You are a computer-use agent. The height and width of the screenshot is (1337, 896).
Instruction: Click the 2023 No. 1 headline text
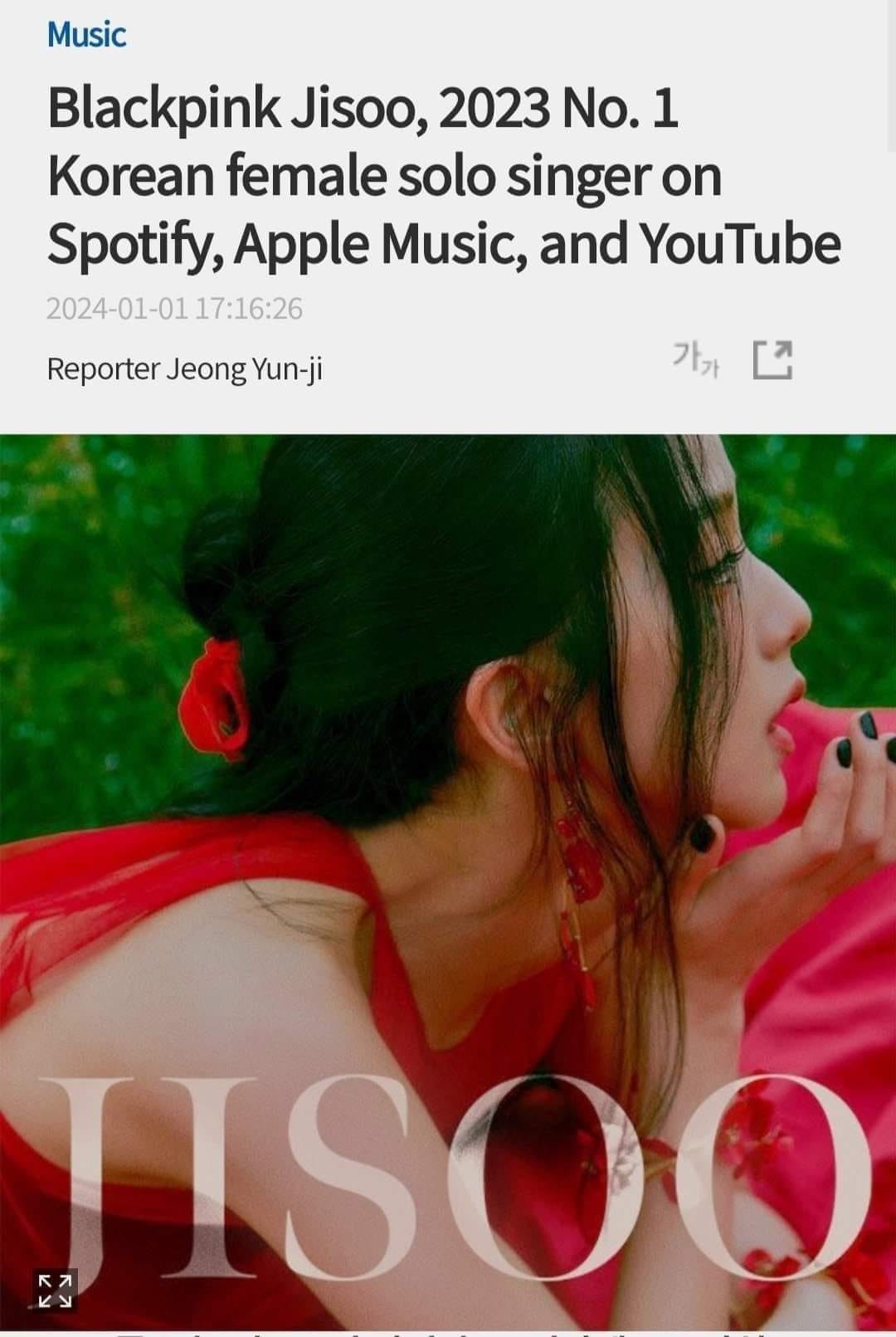point(362,110)
